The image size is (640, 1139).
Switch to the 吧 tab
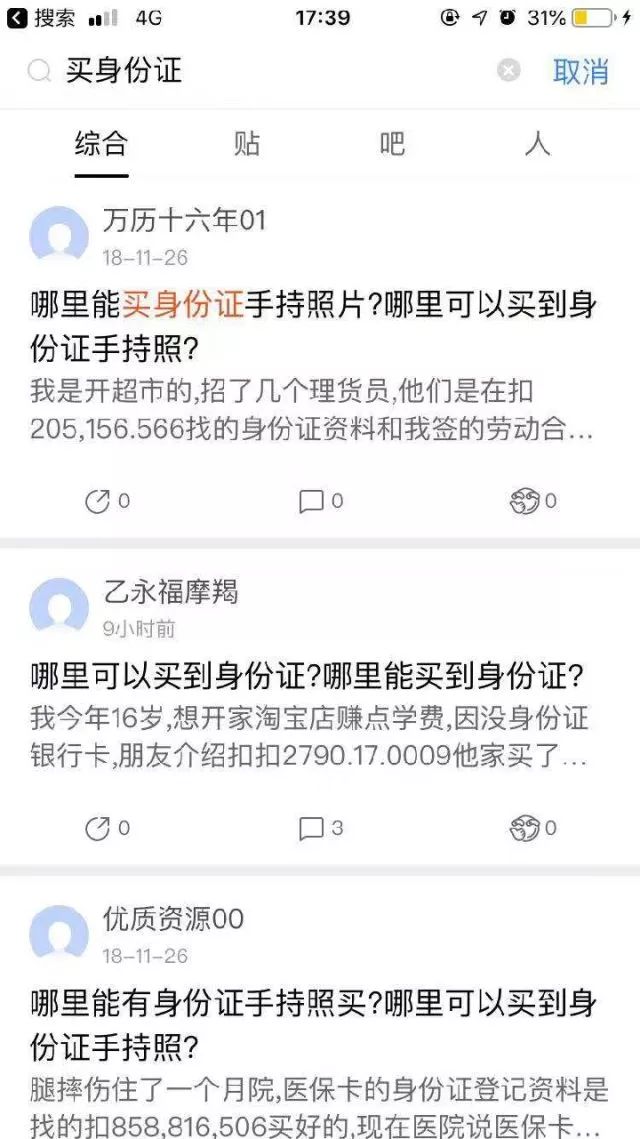point(392,144)
